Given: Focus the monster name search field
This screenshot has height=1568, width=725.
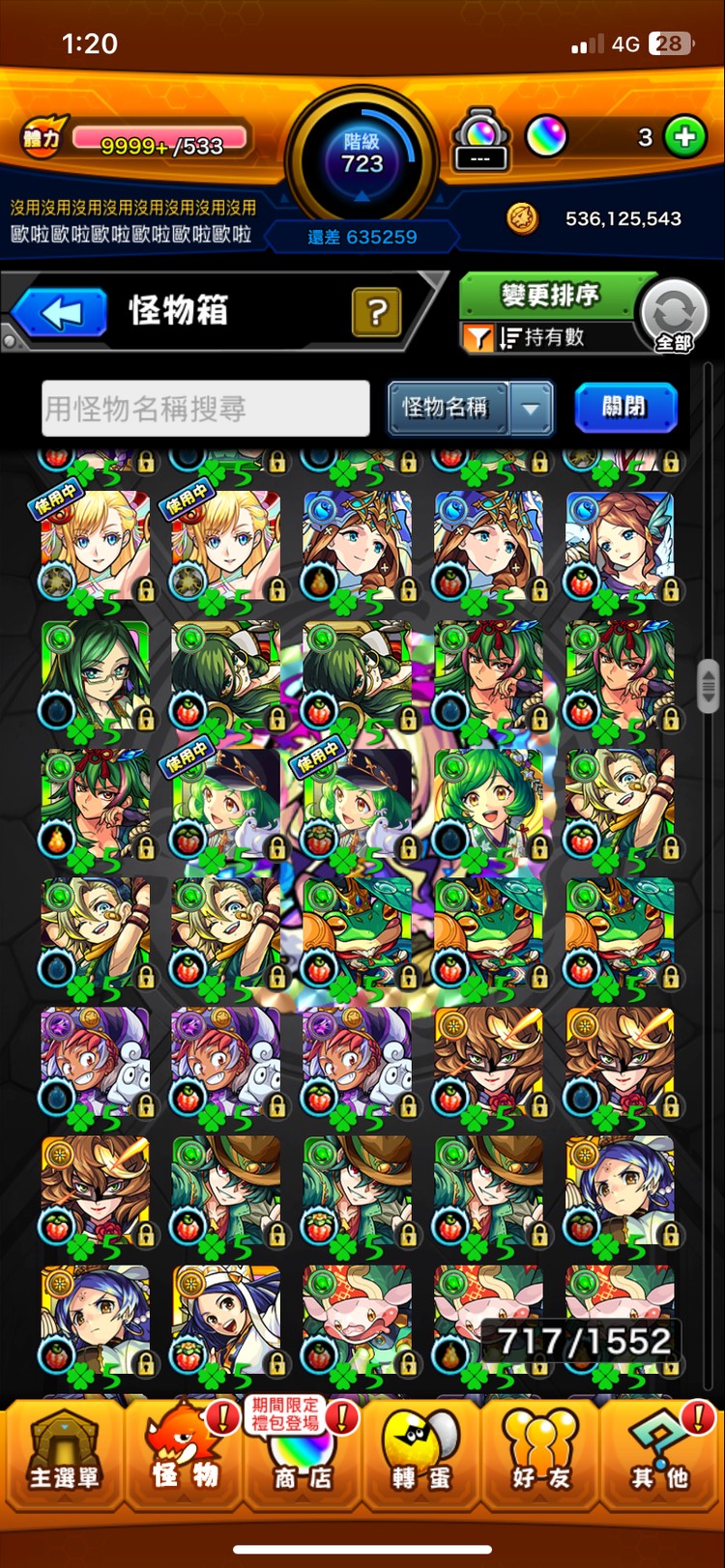Looking at the screenshot, I should pyautogui.click(x=205, y=409).
